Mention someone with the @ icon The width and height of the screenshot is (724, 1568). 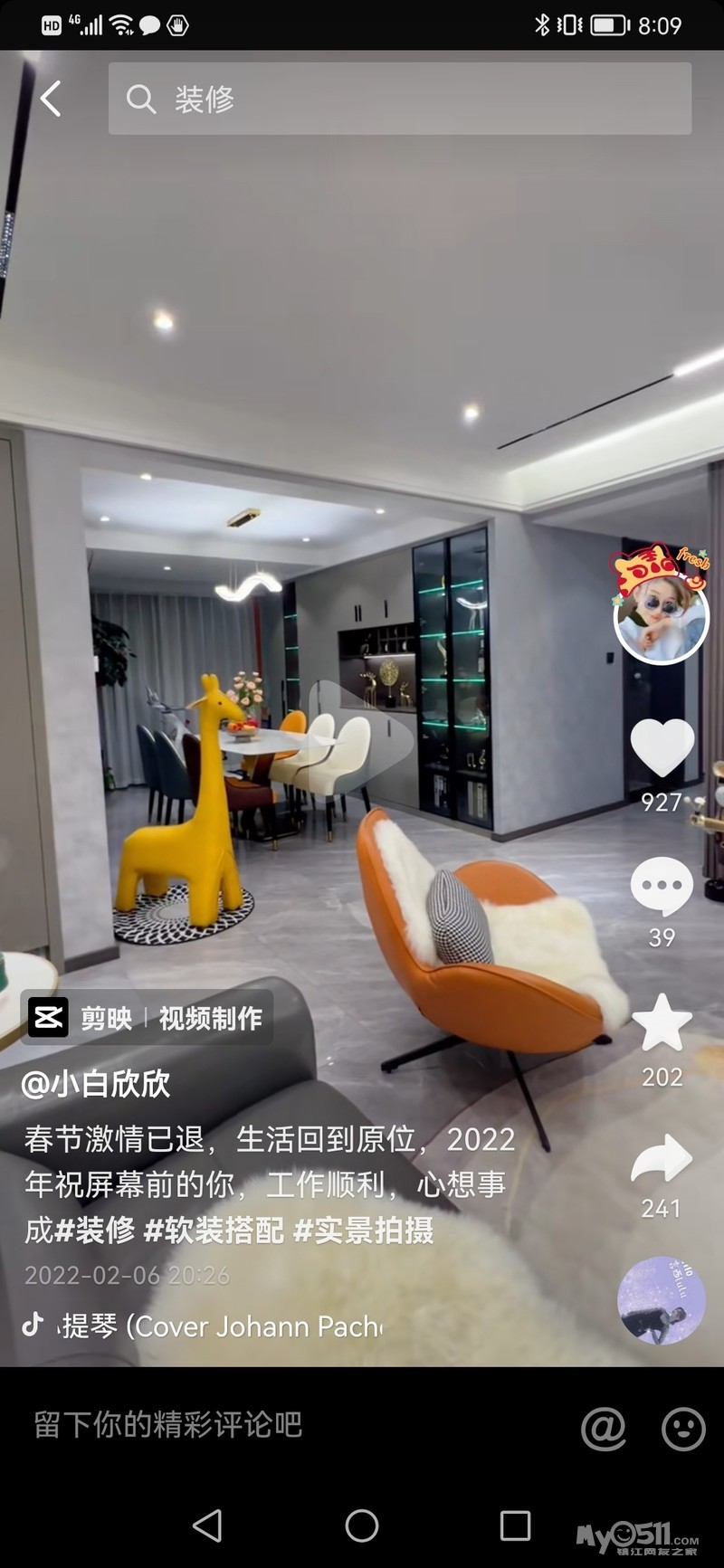604,1429
